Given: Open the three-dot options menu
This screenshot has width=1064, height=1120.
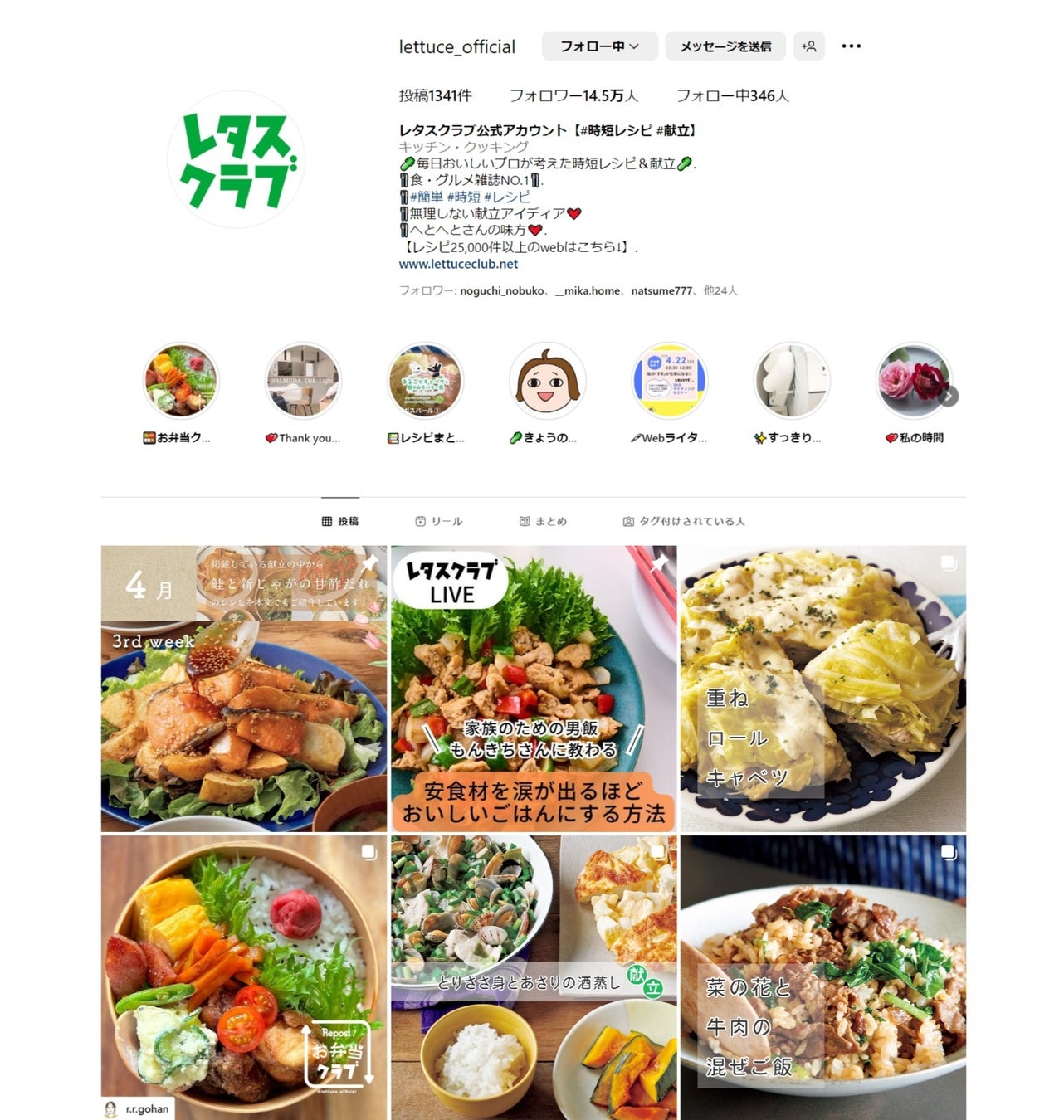Looking at the screenshot, I should point(851,46).
